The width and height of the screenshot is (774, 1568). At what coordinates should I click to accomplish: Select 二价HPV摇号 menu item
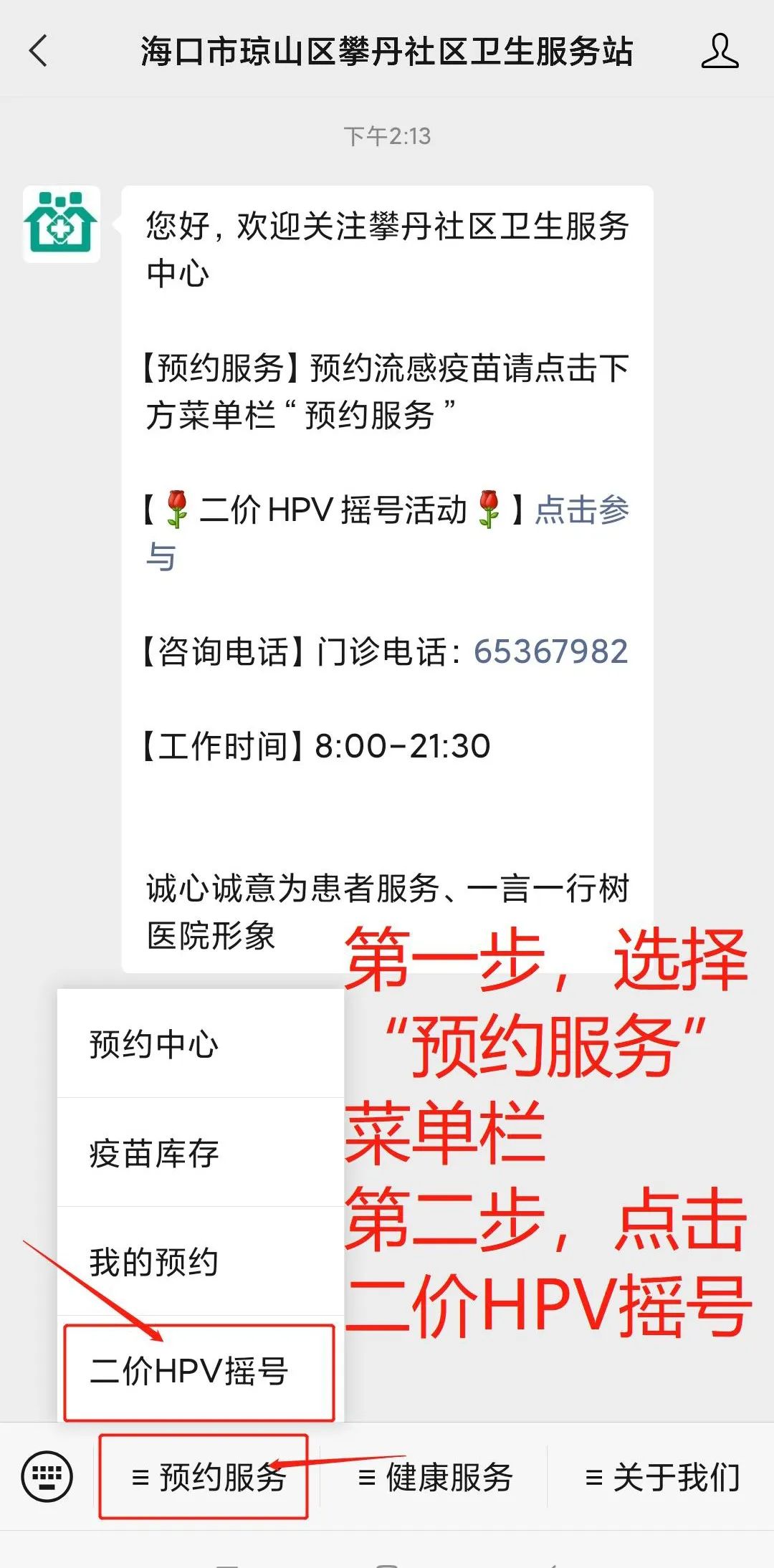click(199, 1372)
